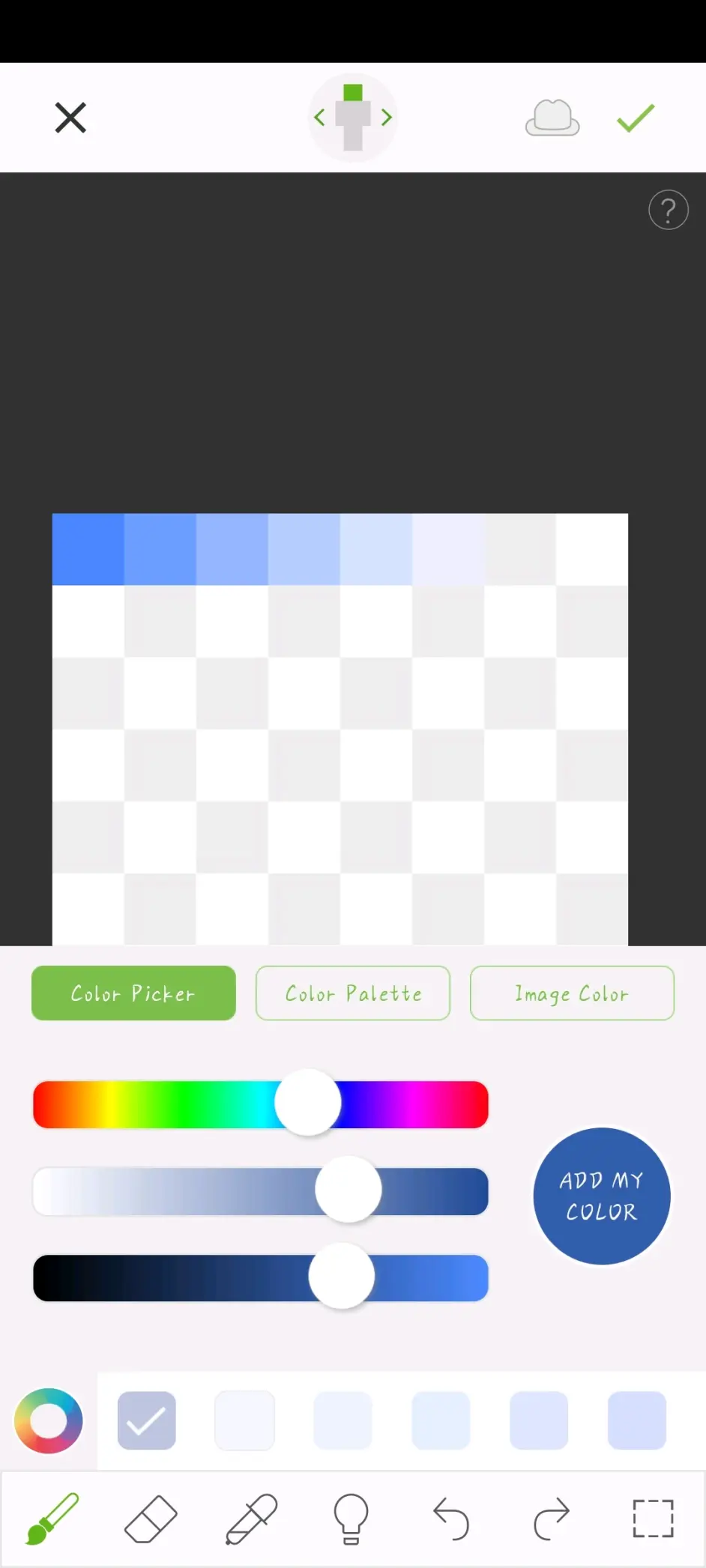Screen dimensions: 706x1568
Task: Switch to next body part with right arrow
Action: [x=387, y=117]
